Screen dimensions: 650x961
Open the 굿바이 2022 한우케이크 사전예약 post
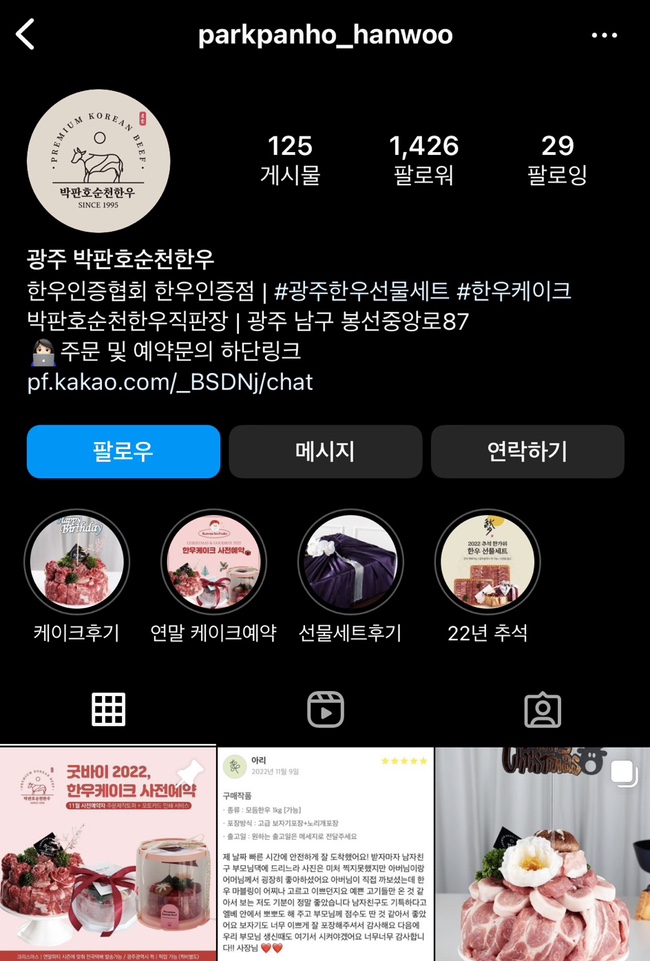(x=108, y=854)
